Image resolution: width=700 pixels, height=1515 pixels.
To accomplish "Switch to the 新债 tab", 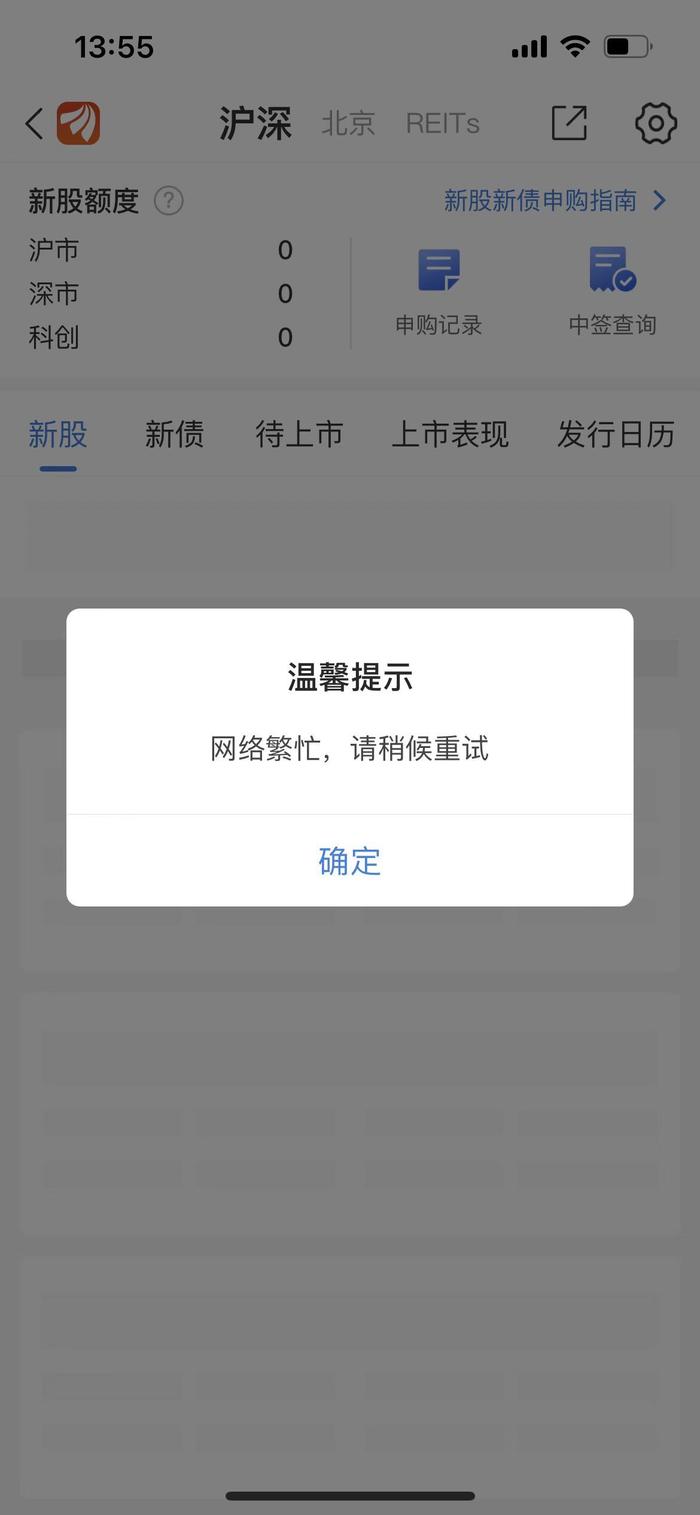I will coord(174,434).
